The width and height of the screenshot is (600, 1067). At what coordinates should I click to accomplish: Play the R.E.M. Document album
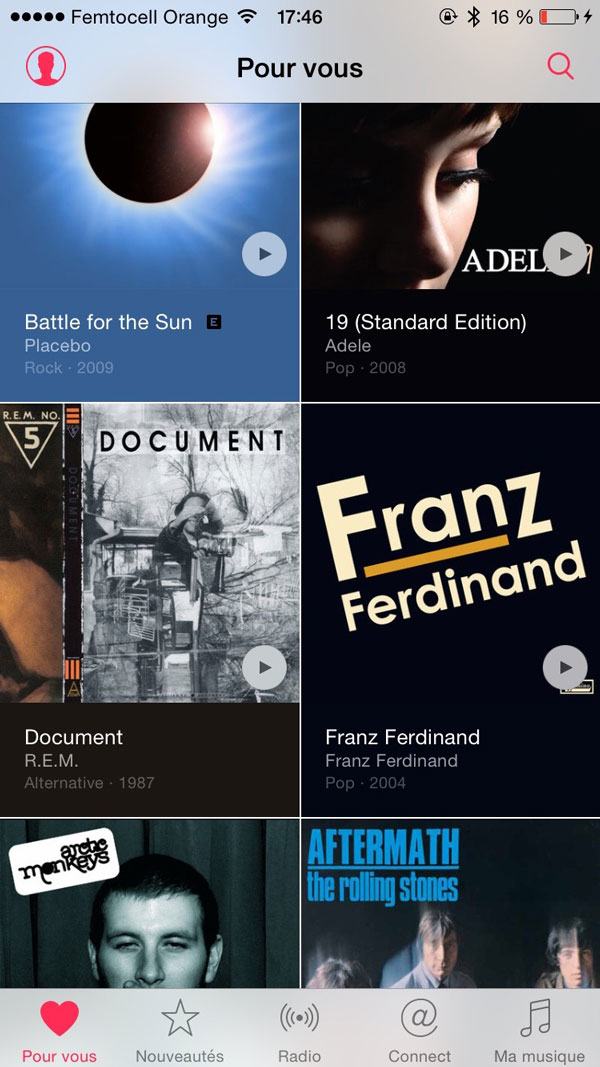click(x=264, y=668)
